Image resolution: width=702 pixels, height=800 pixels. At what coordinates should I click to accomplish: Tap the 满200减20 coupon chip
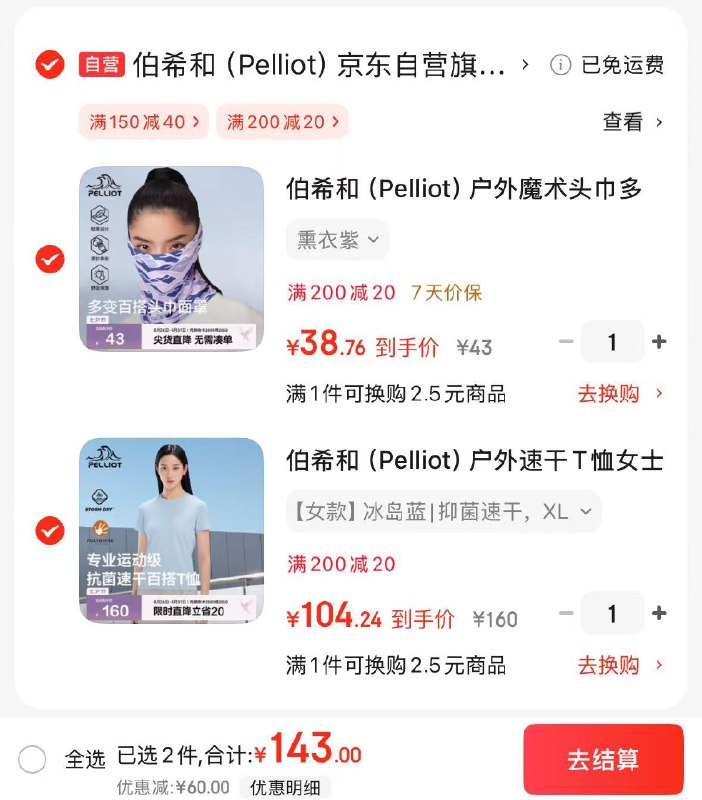(x=282, y=122)
